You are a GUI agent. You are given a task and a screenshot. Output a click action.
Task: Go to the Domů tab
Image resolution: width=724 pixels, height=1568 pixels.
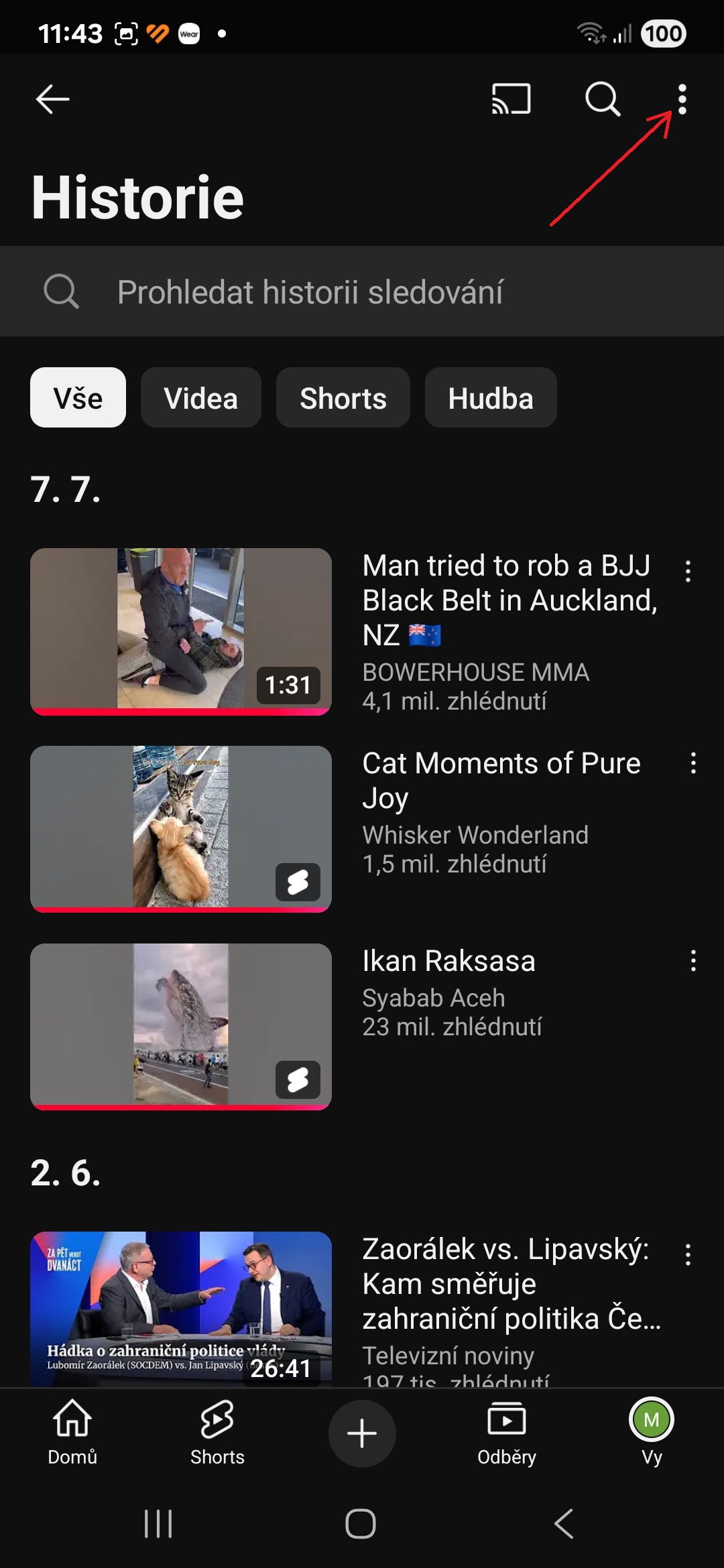pyautogui.click(x=72, y=1432)
